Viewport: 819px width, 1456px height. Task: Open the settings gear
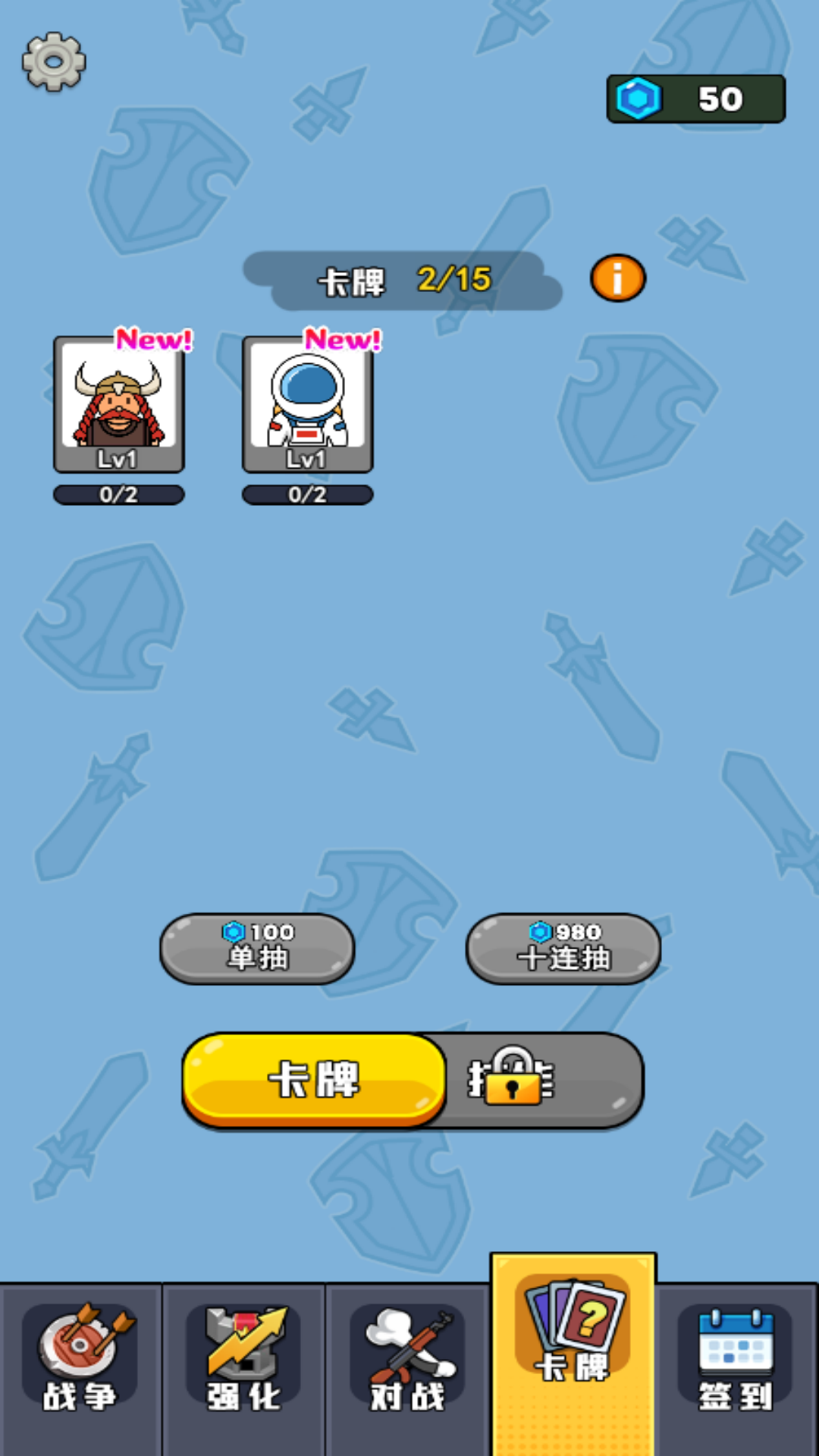pyautogui.click(x=54, y=61)
